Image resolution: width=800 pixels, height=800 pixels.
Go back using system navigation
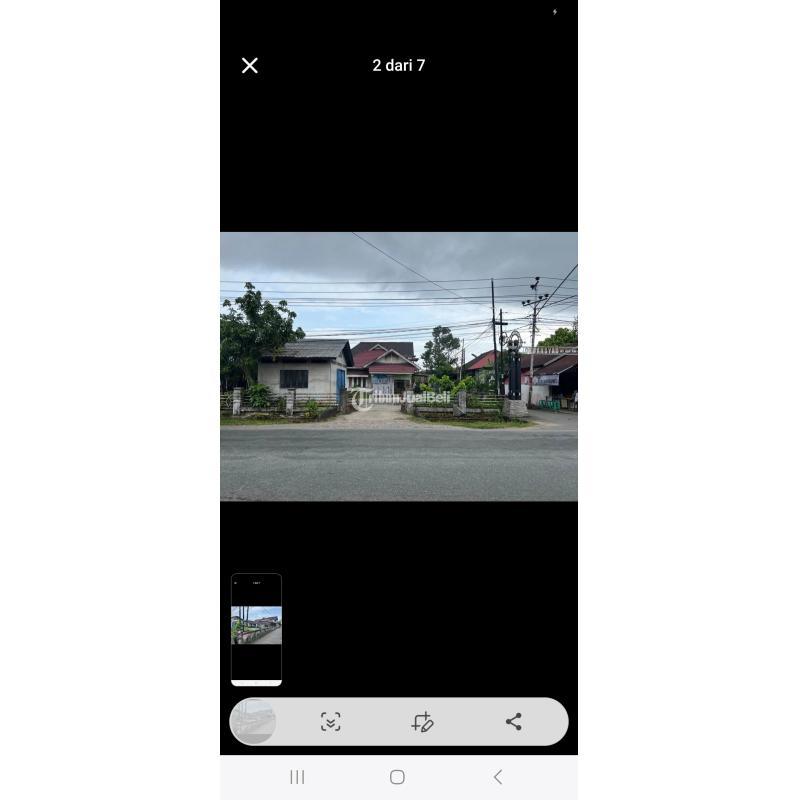[x=498, y=777]
